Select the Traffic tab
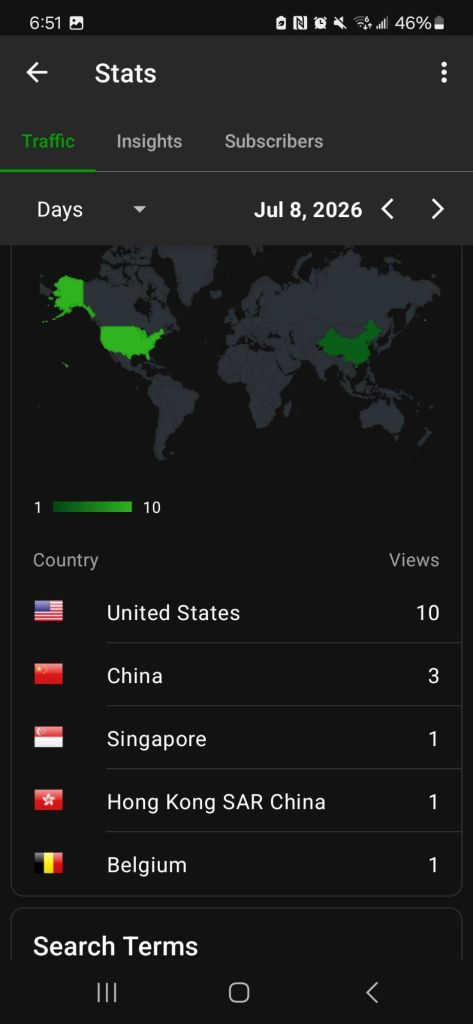Screen dimensions: 473x1024 tap(48, 141)
